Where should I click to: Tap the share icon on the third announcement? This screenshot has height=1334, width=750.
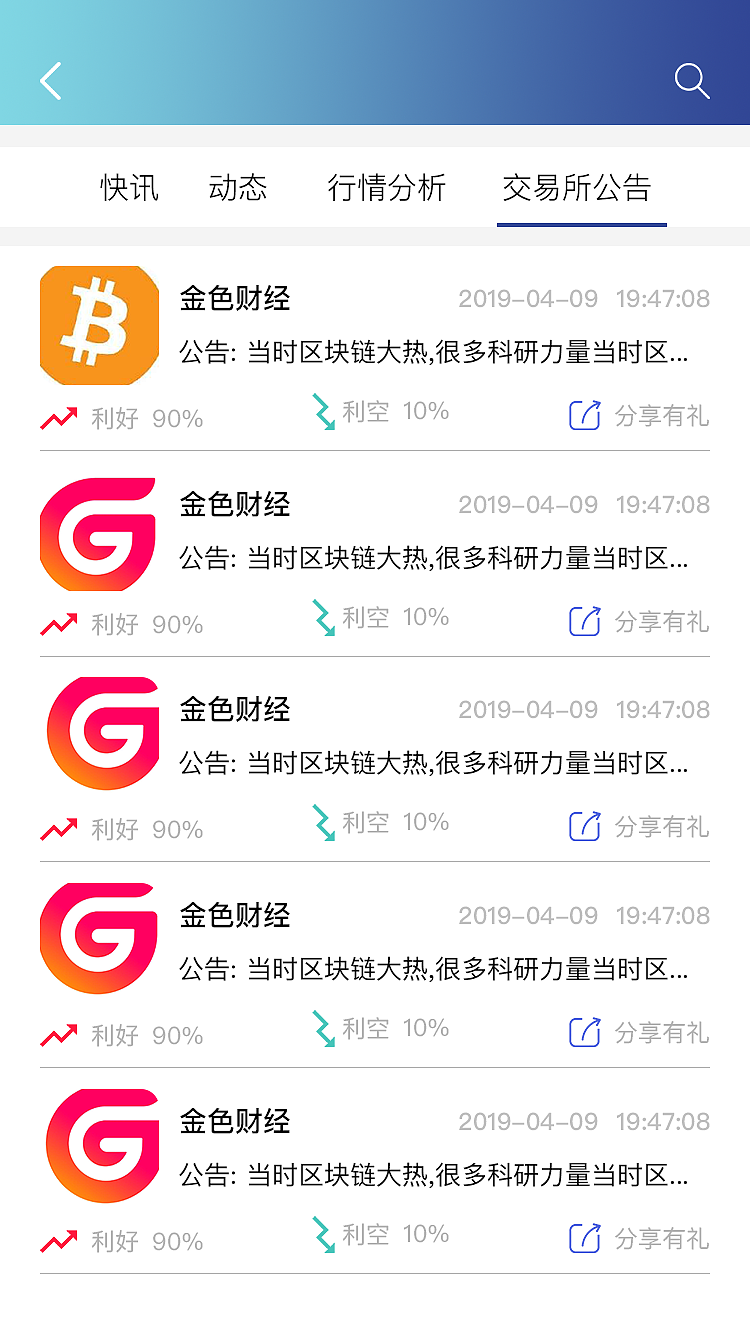coord(583,826)
